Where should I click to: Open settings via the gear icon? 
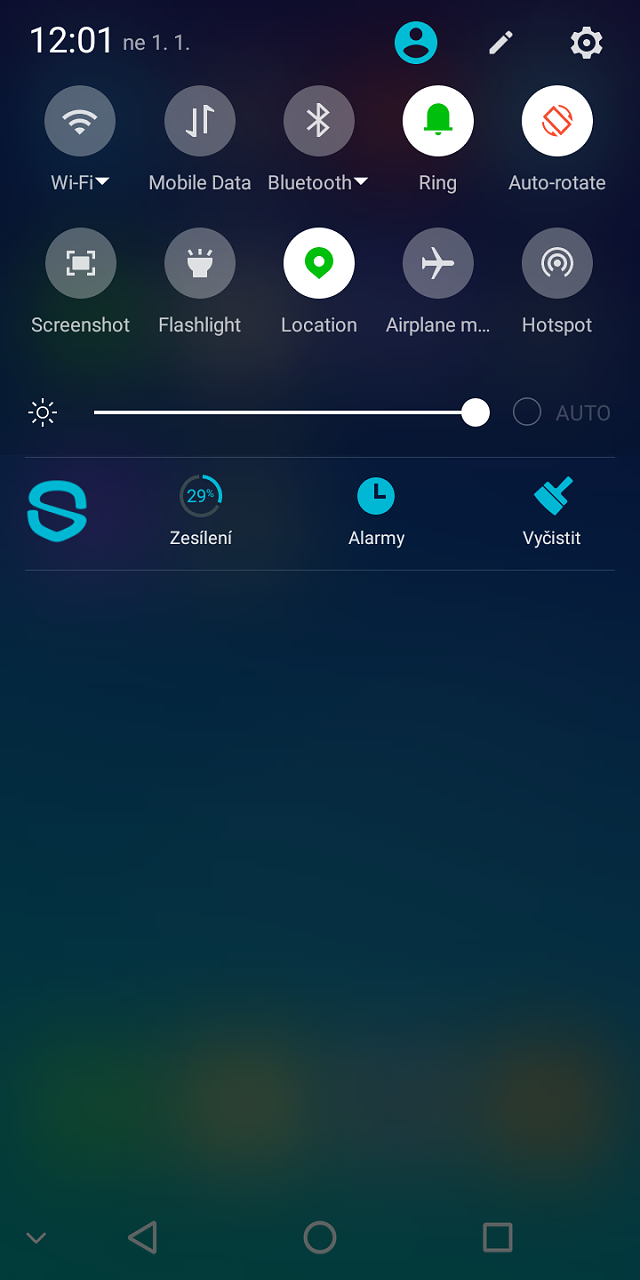click(x=586, y=42)
